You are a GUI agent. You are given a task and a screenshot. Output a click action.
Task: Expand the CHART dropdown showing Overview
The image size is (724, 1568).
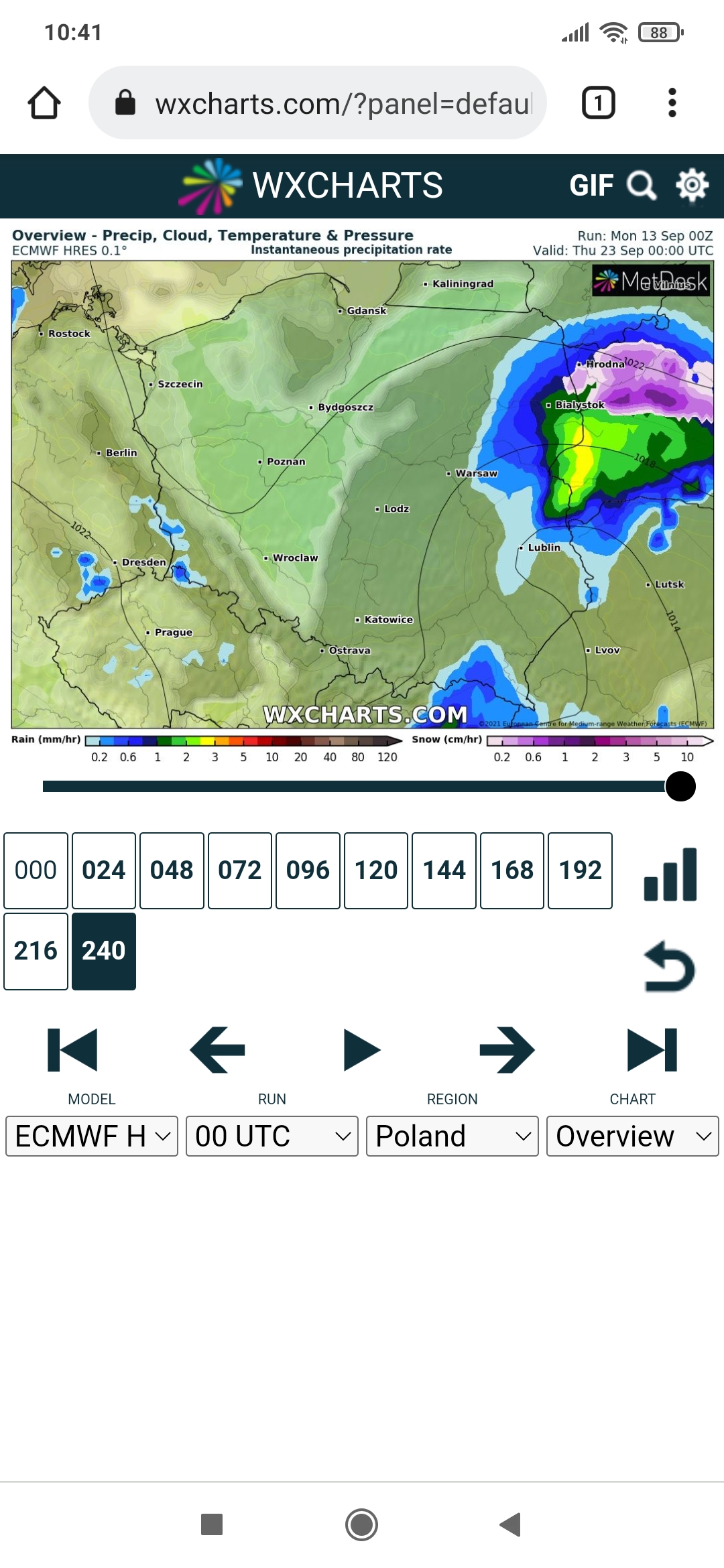pos(633,1136)
